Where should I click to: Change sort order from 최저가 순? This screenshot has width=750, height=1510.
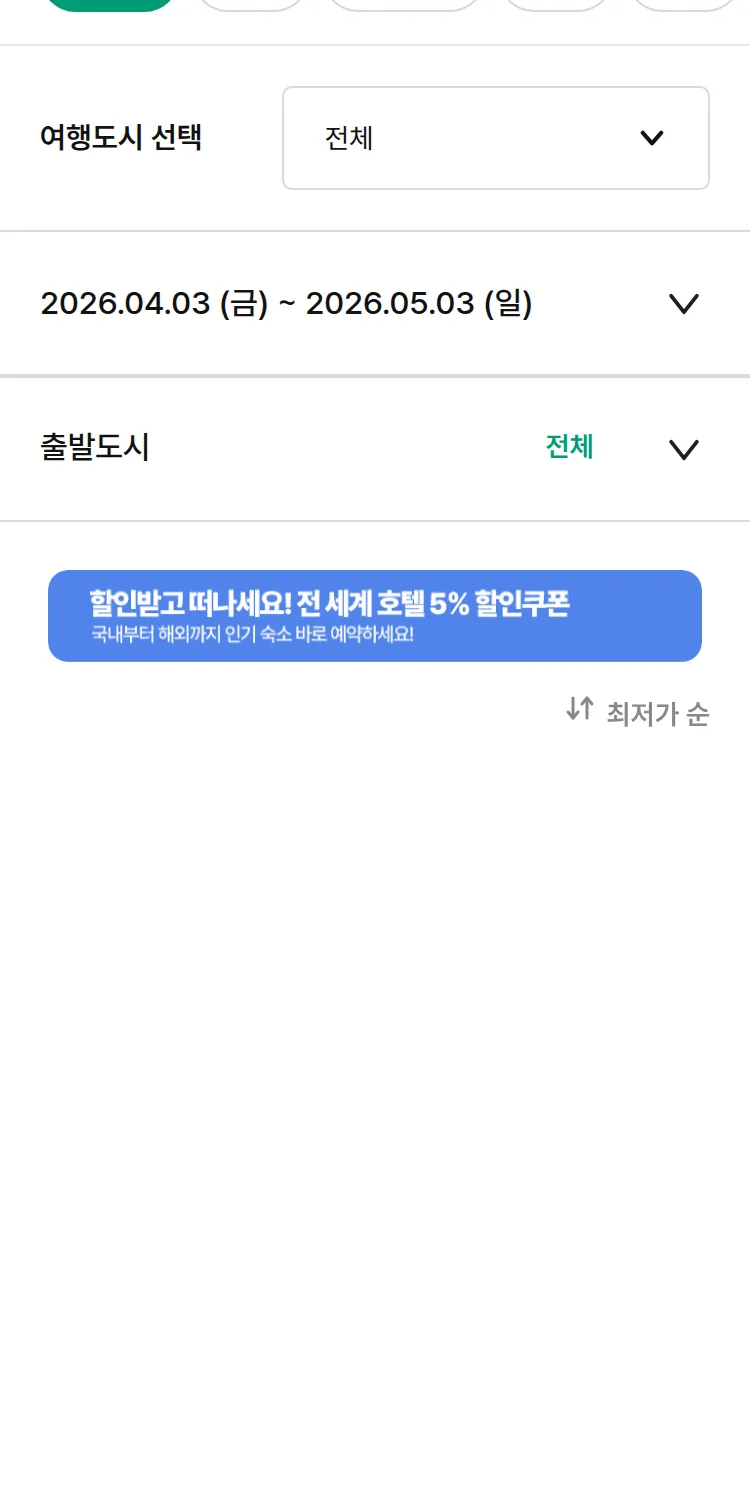tap(638, 713)
